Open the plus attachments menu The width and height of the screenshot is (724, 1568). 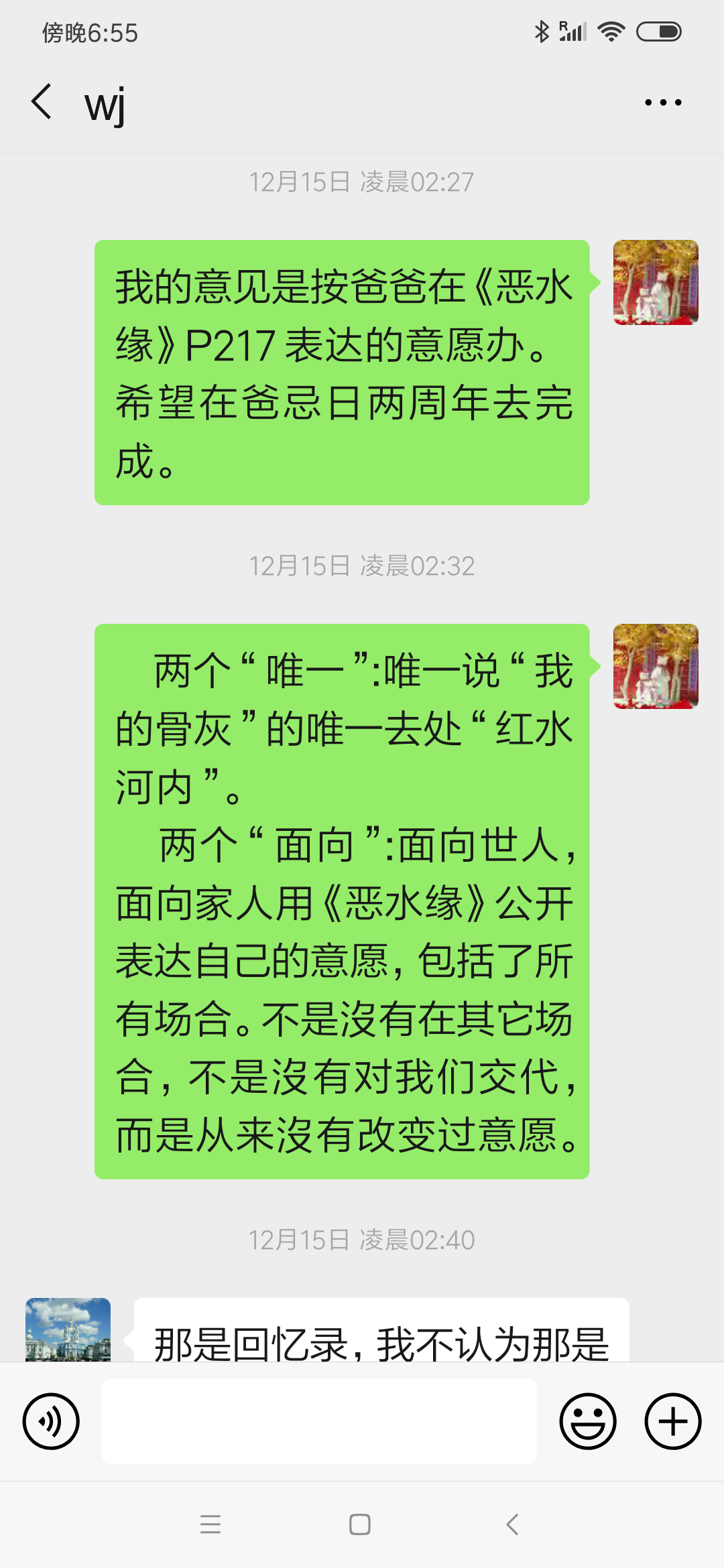click(672, 1421)
